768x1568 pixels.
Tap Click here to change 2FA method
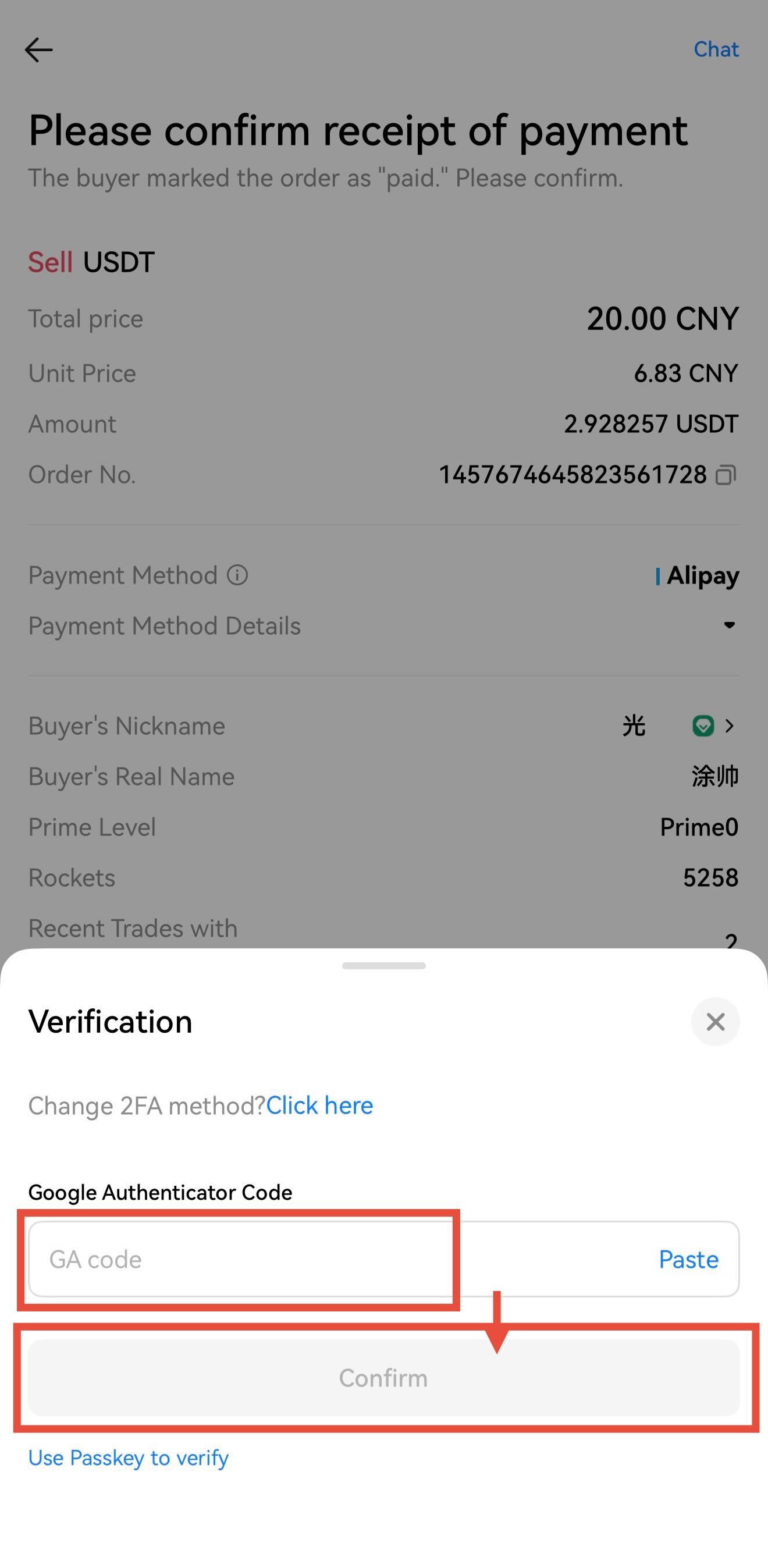click(319, 1105)
